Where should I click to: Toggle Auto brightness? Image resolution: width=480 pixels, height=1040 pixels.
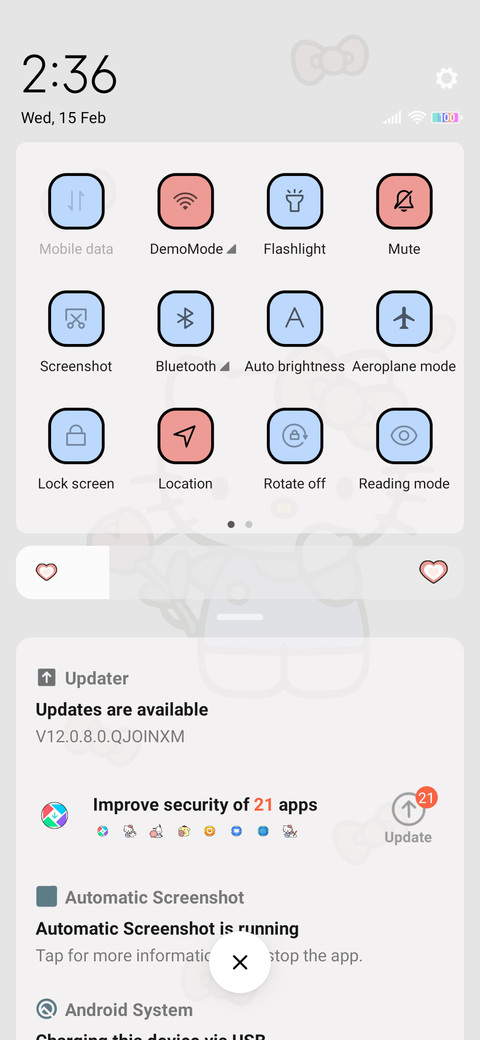pyautogui.click(x=295, y=318)
